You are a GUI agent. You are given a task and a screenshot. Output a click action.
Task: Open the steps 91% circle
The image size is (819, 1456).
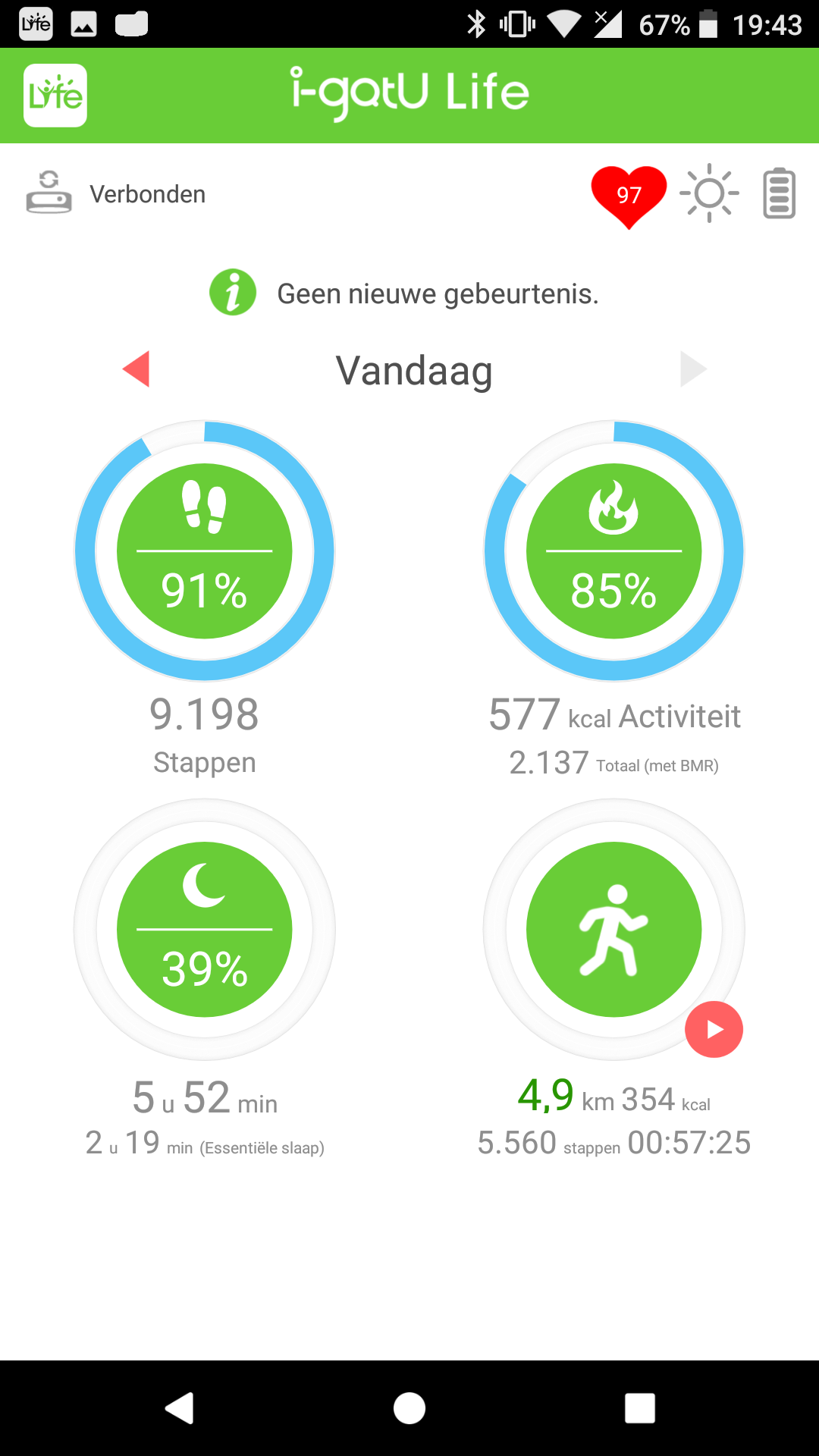(x=204, y=551)
